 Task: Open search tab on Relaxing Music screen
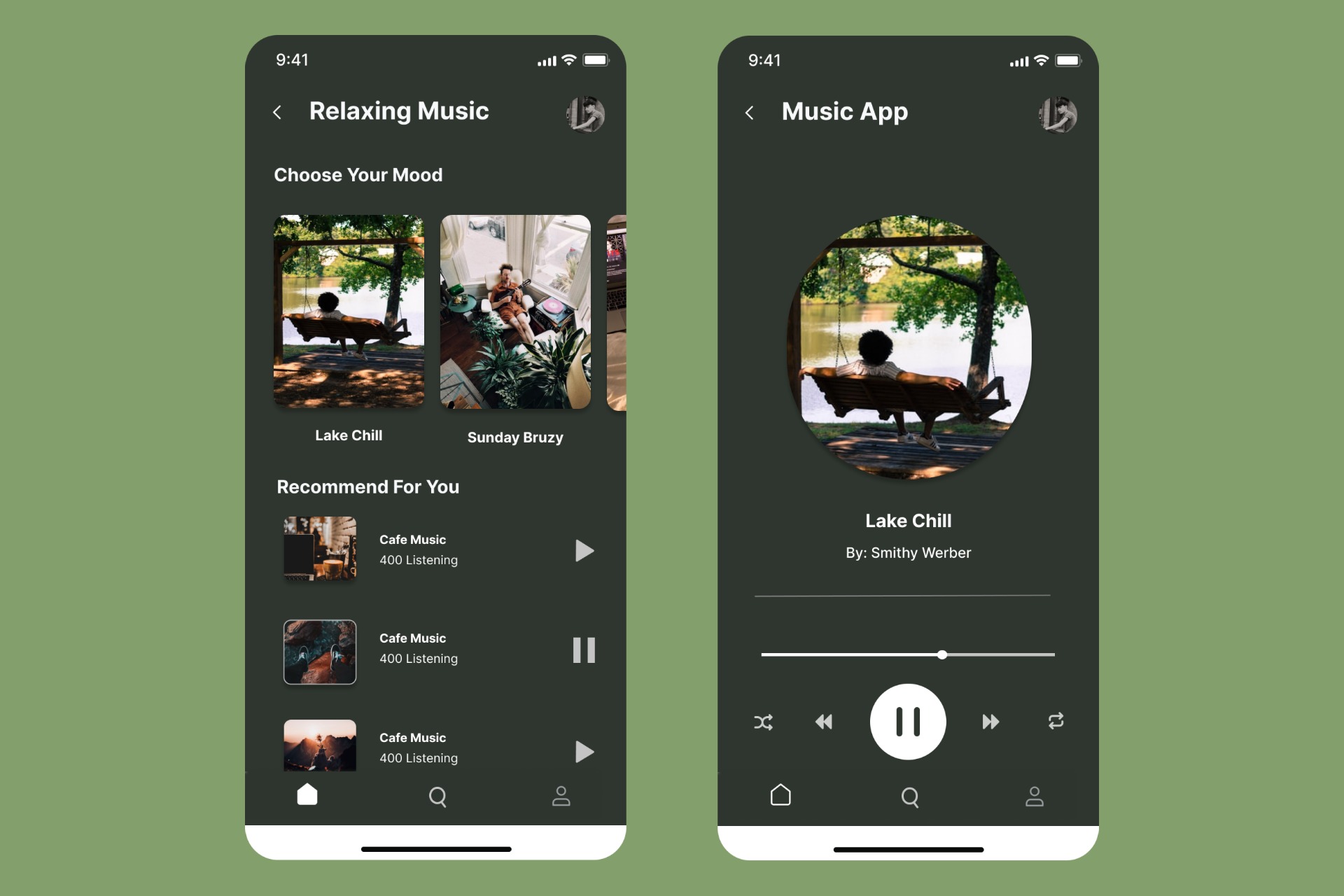point(437,797)
